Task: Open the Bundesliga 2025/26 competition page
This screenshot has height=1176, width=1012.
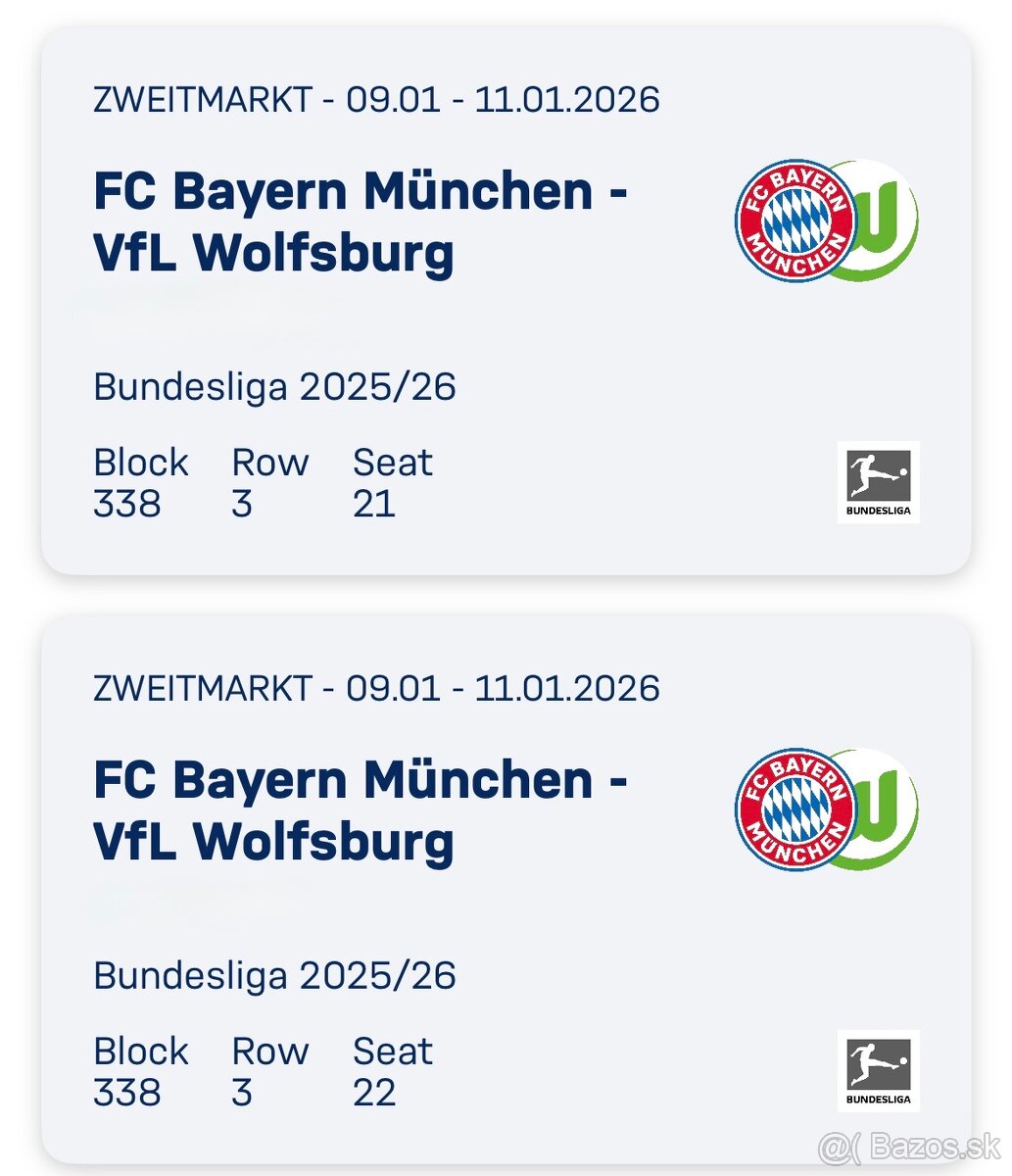Action: [x=277, y=387]
